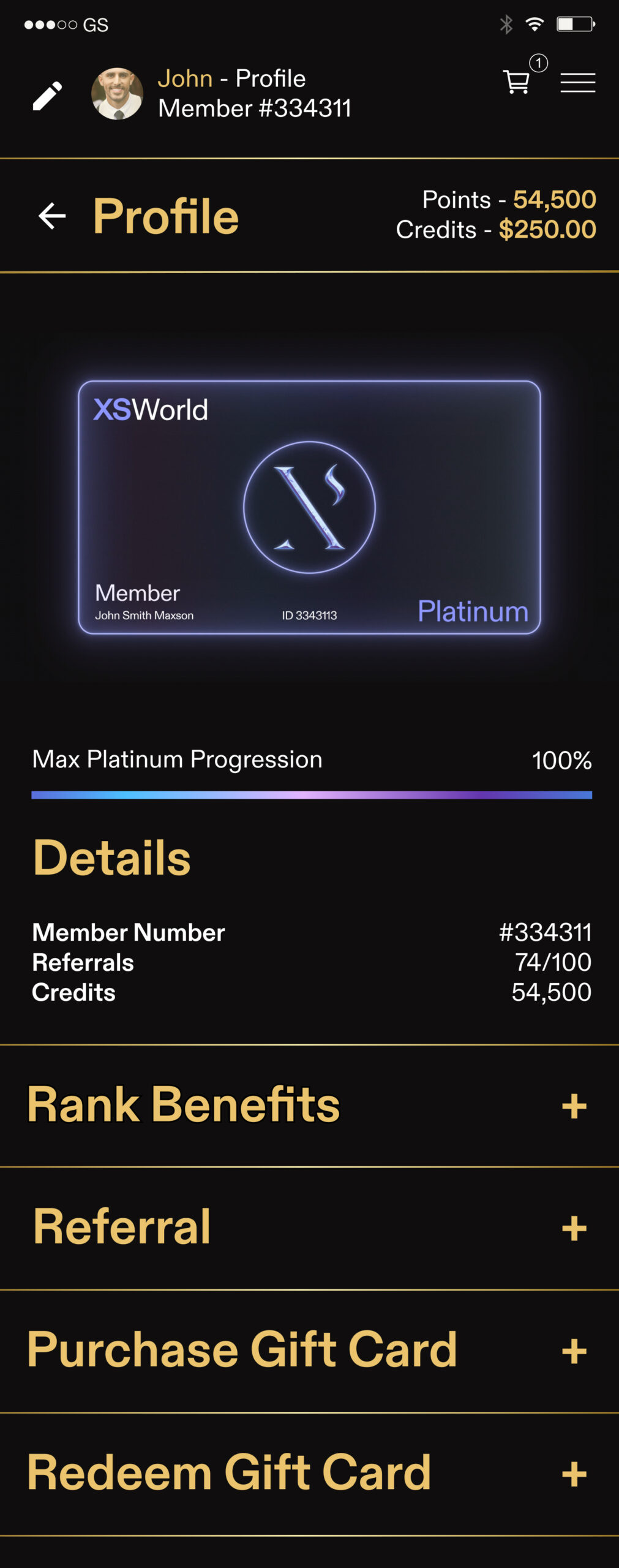Click the cart item count badge

pyautogui.click(x=538, y=64)
